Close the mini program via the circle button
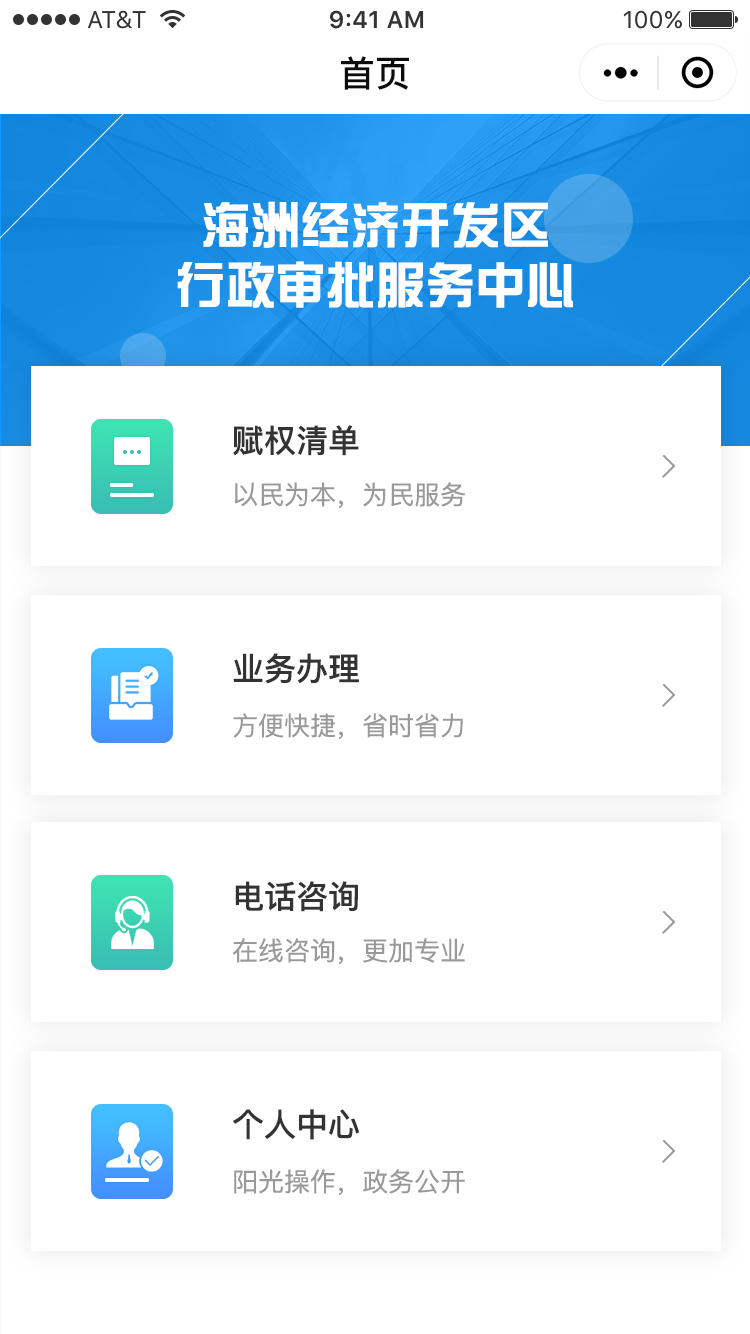 (x=697, y=73)
